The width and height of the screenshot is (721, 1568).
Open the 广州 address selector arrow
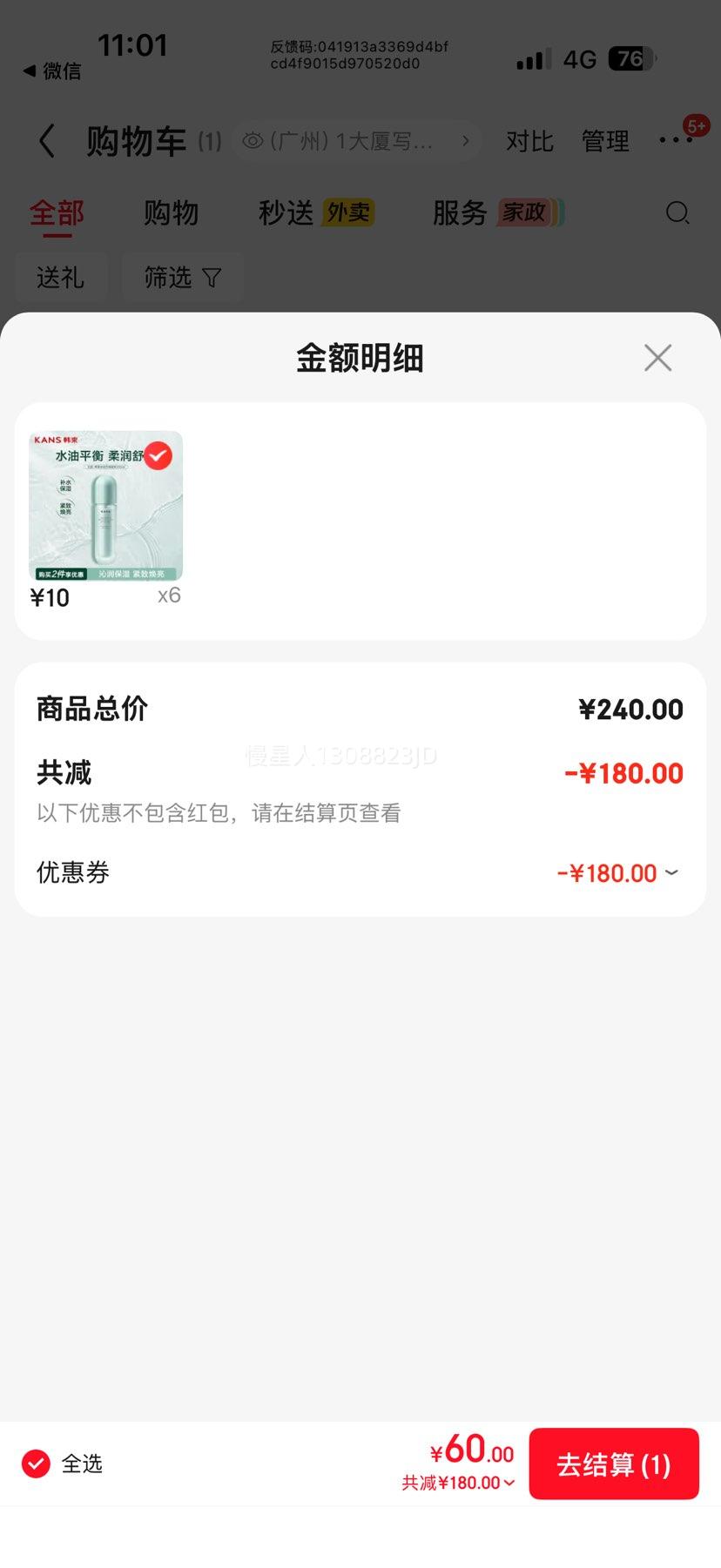(467, 140)
